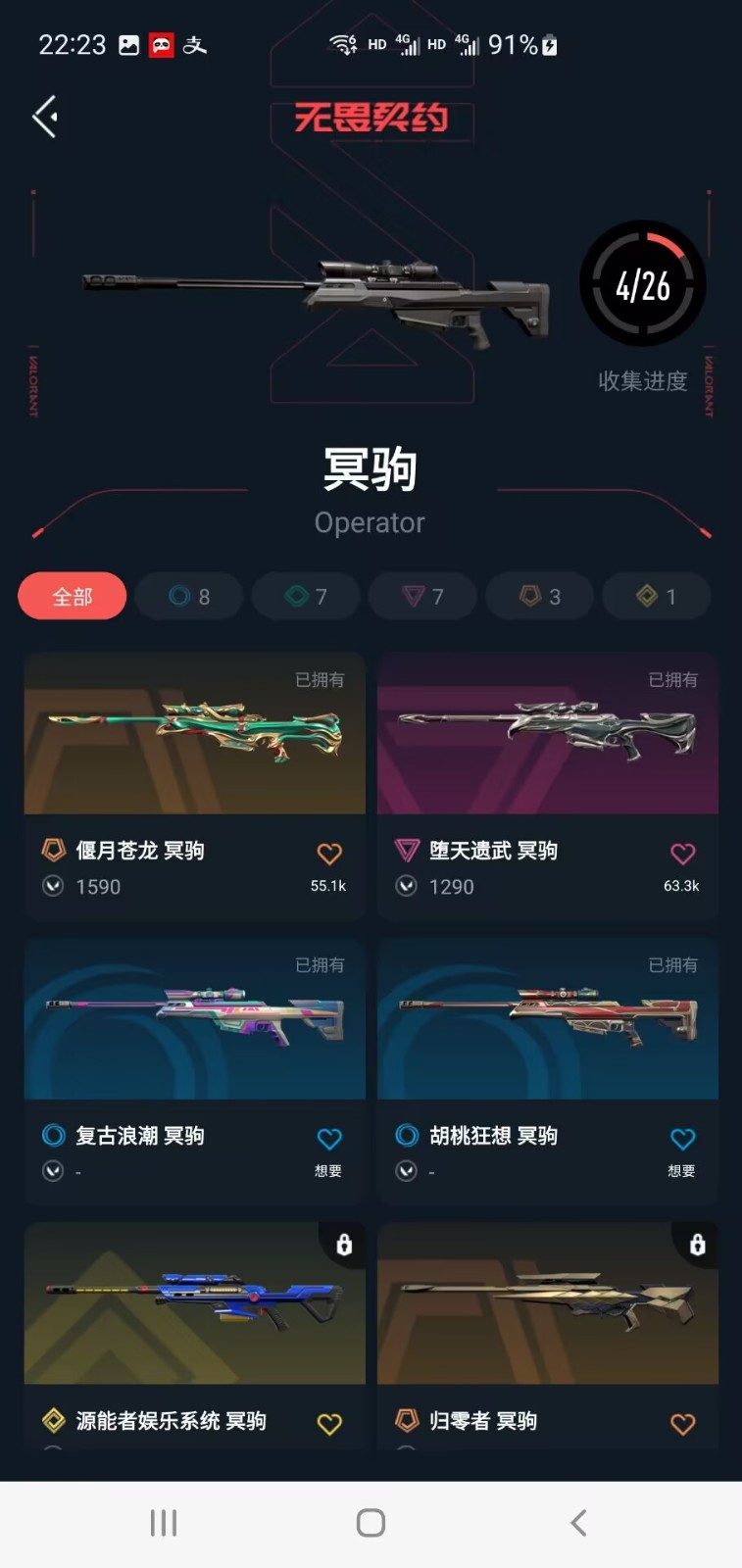Open the 归零者 冥驹 skin card
The width and height of the screenshot is (742, 1568).
click(547, 1305)
